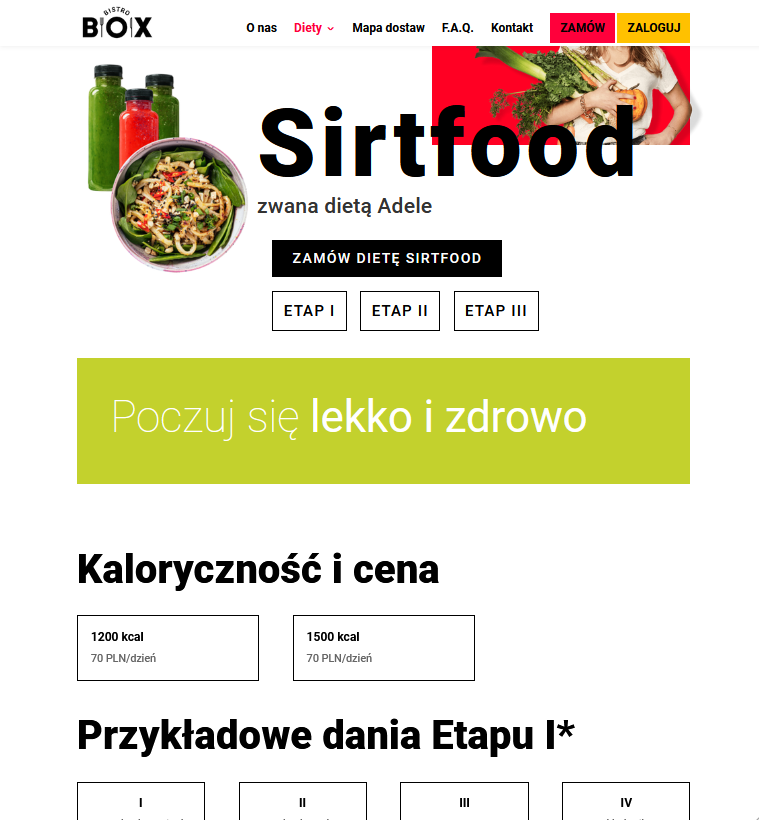Image resolution: width=759 pixels, height=820 pixels.
Task: Choose the 1200 kcal option
Action: [168, 647]
